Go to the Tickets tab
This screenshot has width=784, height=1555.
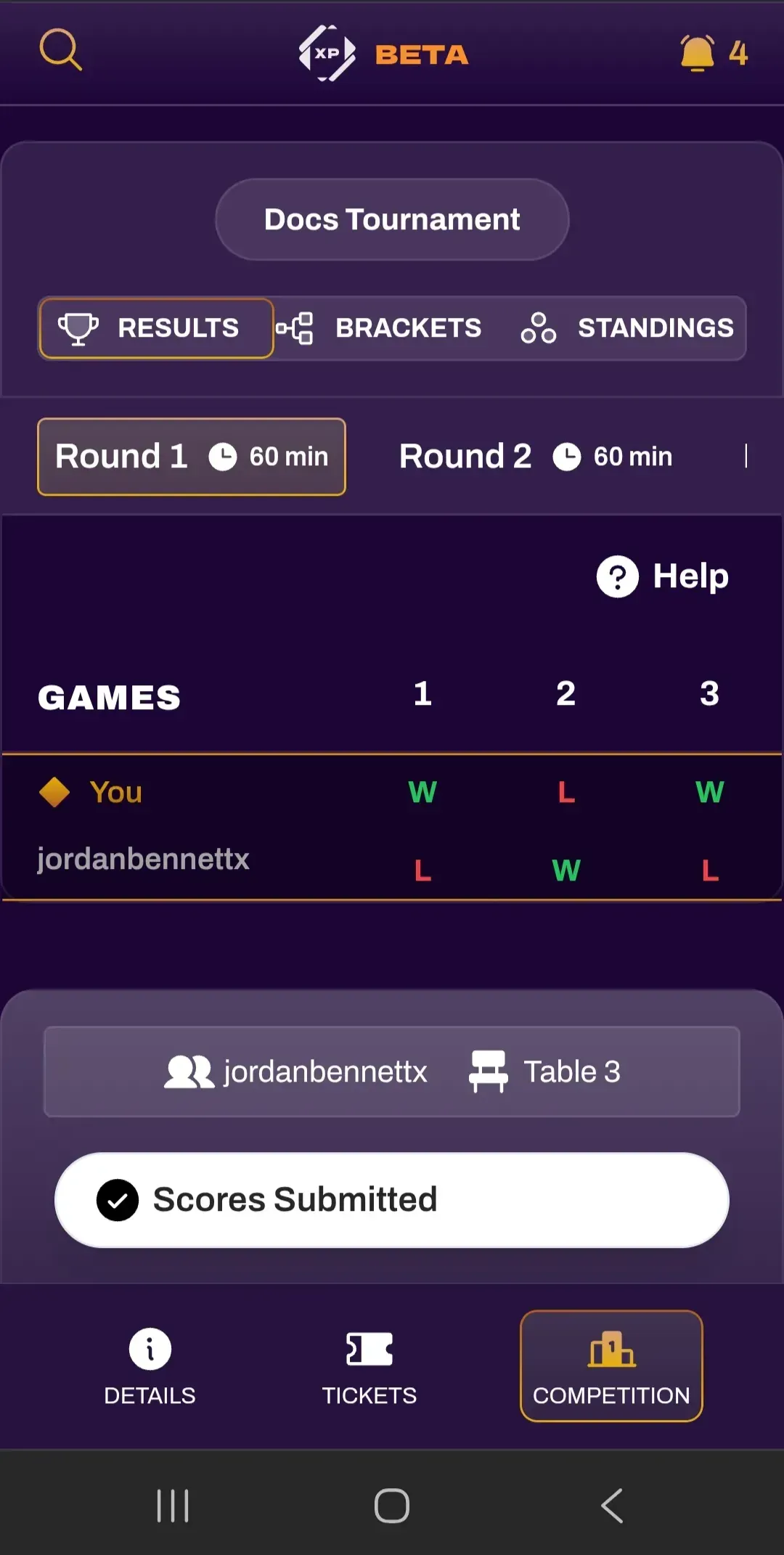(369, 1366)
